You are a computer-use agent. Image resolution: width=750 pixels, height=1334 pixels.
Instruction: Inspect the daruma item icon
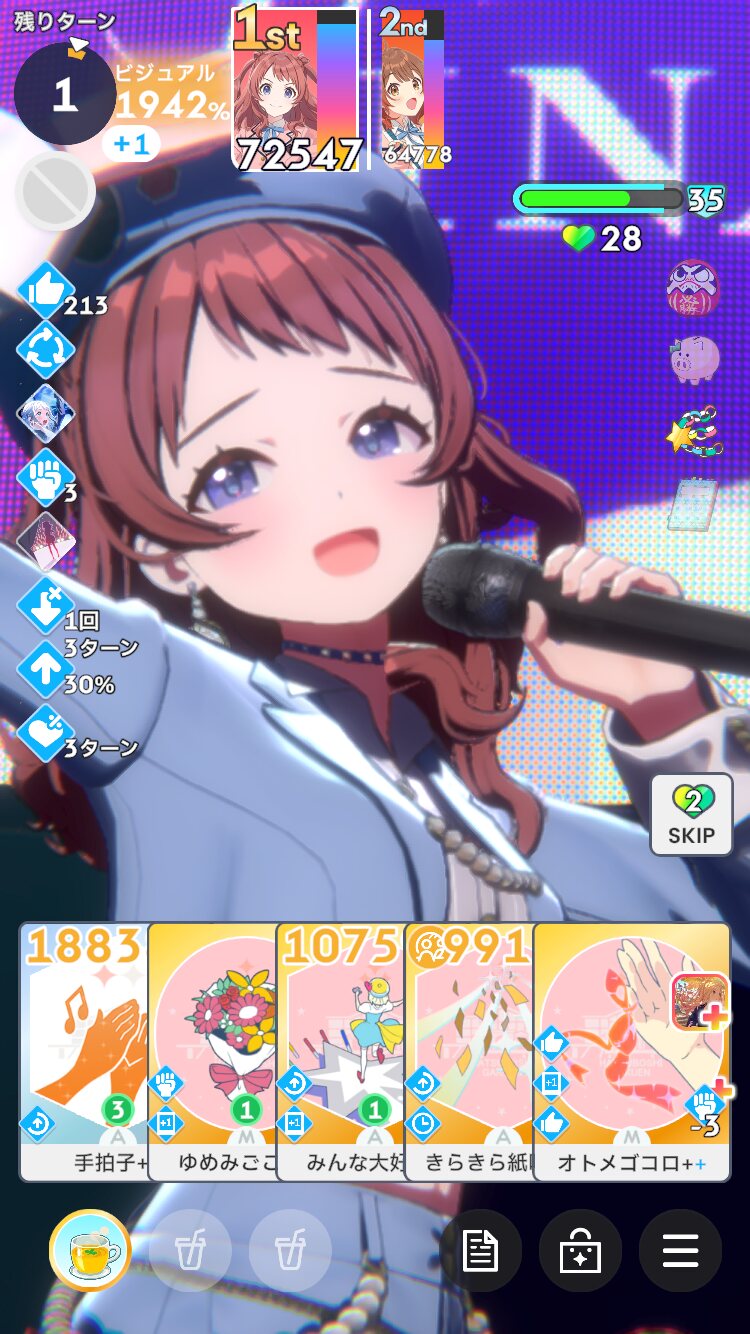[x=693, y=287]
